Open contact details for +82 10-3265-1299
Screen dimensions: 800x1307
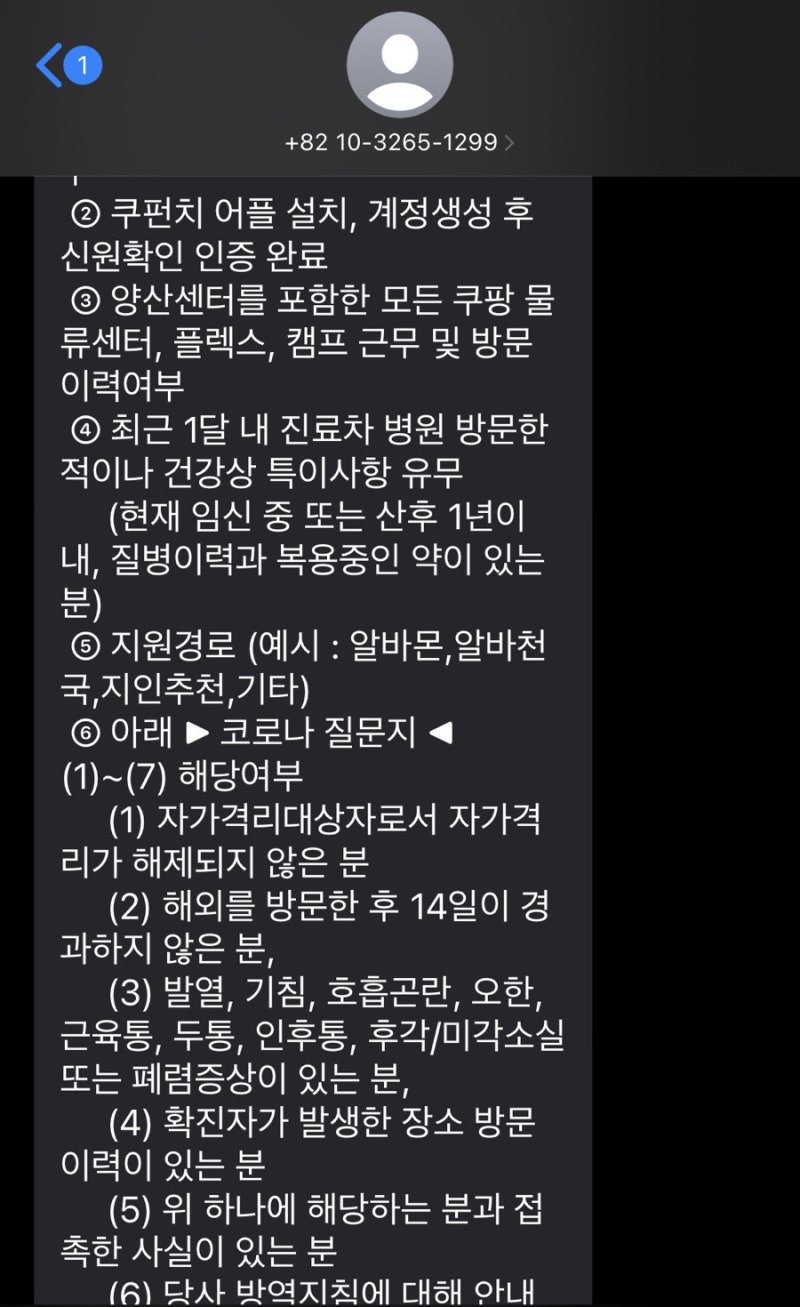pos(399,142)
